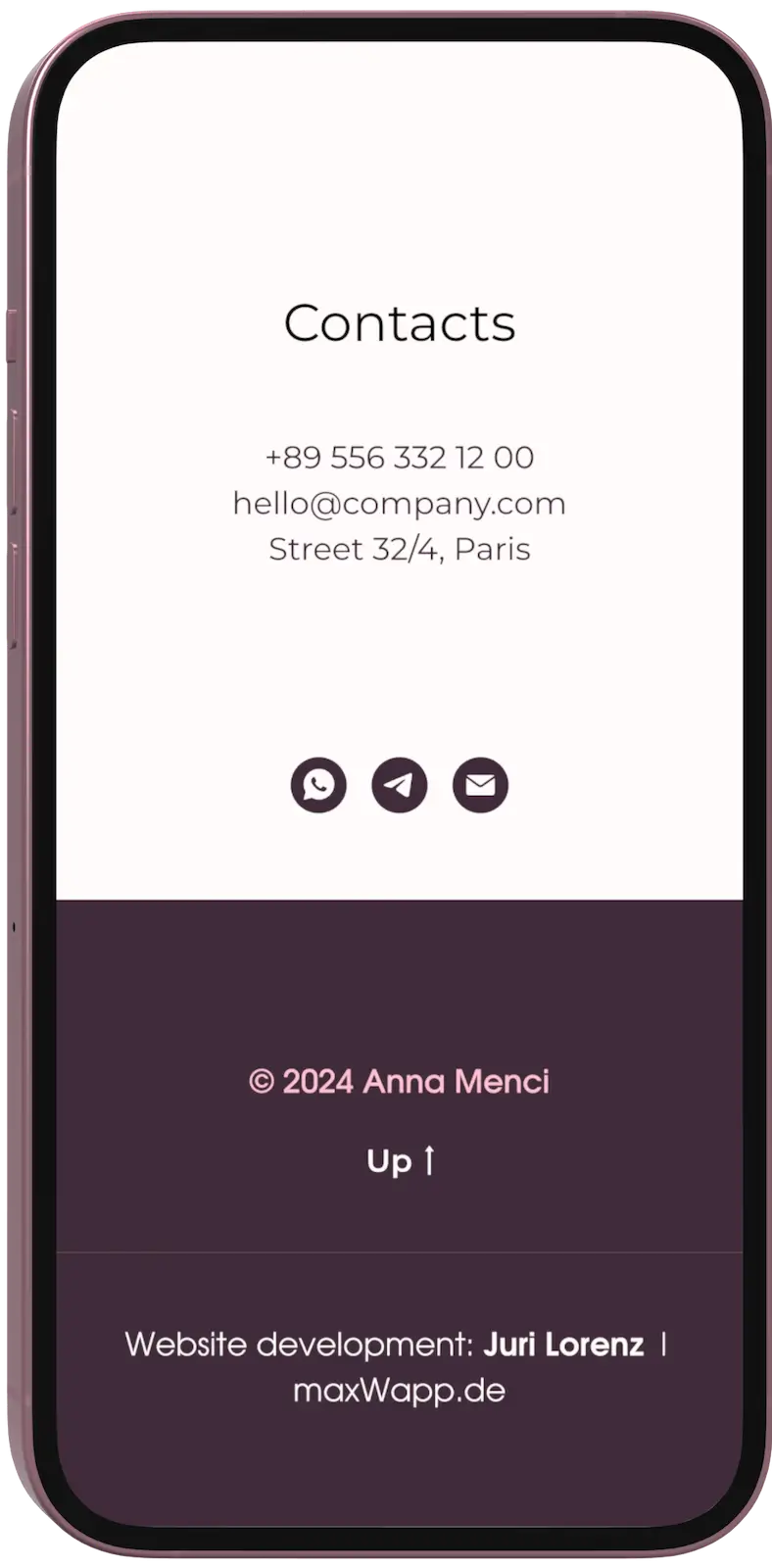The height and width of the screenshot is (1568, 772).
Task: Open the WhatsApp contact icon
Action: pos(318,785)
